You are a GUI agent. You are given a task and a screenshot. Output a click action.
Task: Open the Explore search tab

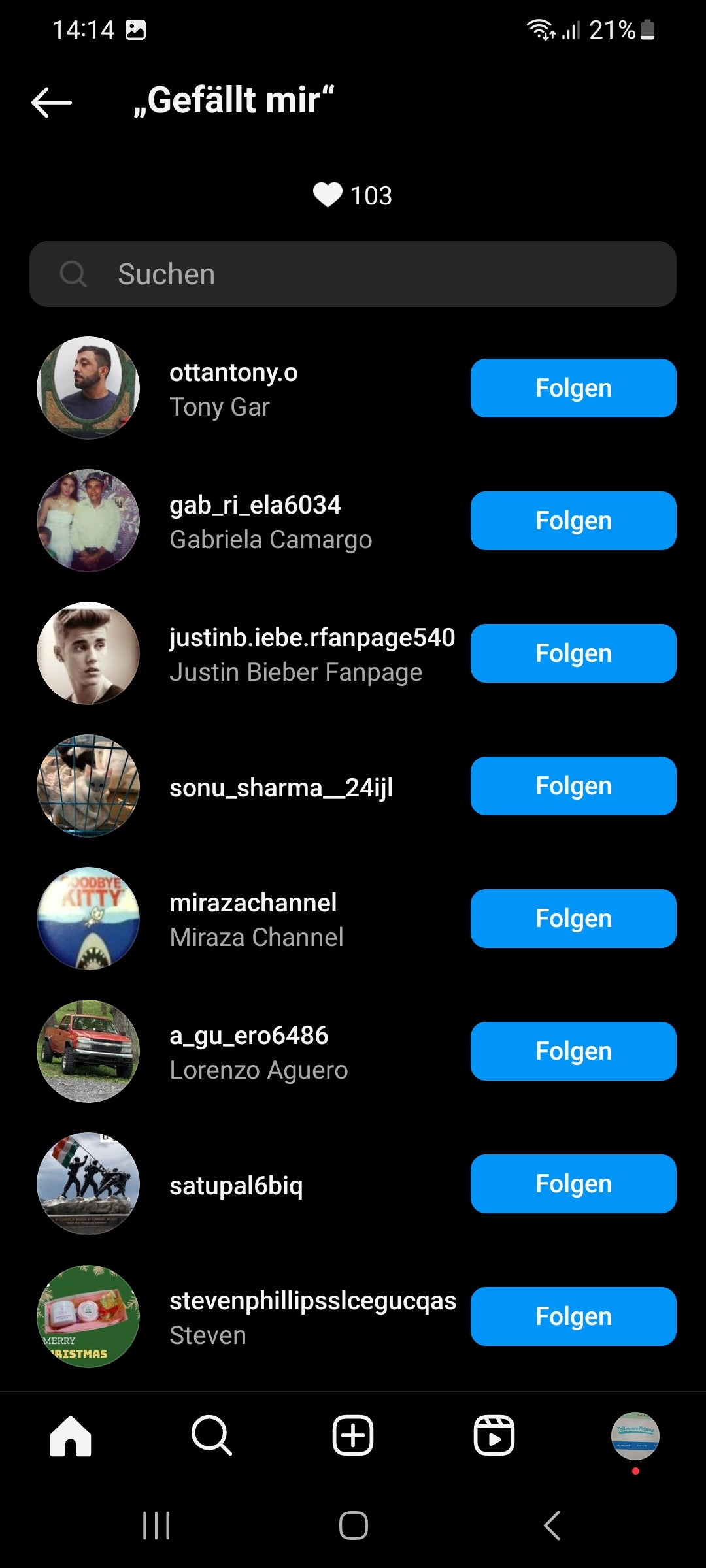click(x=211, y=1436)
